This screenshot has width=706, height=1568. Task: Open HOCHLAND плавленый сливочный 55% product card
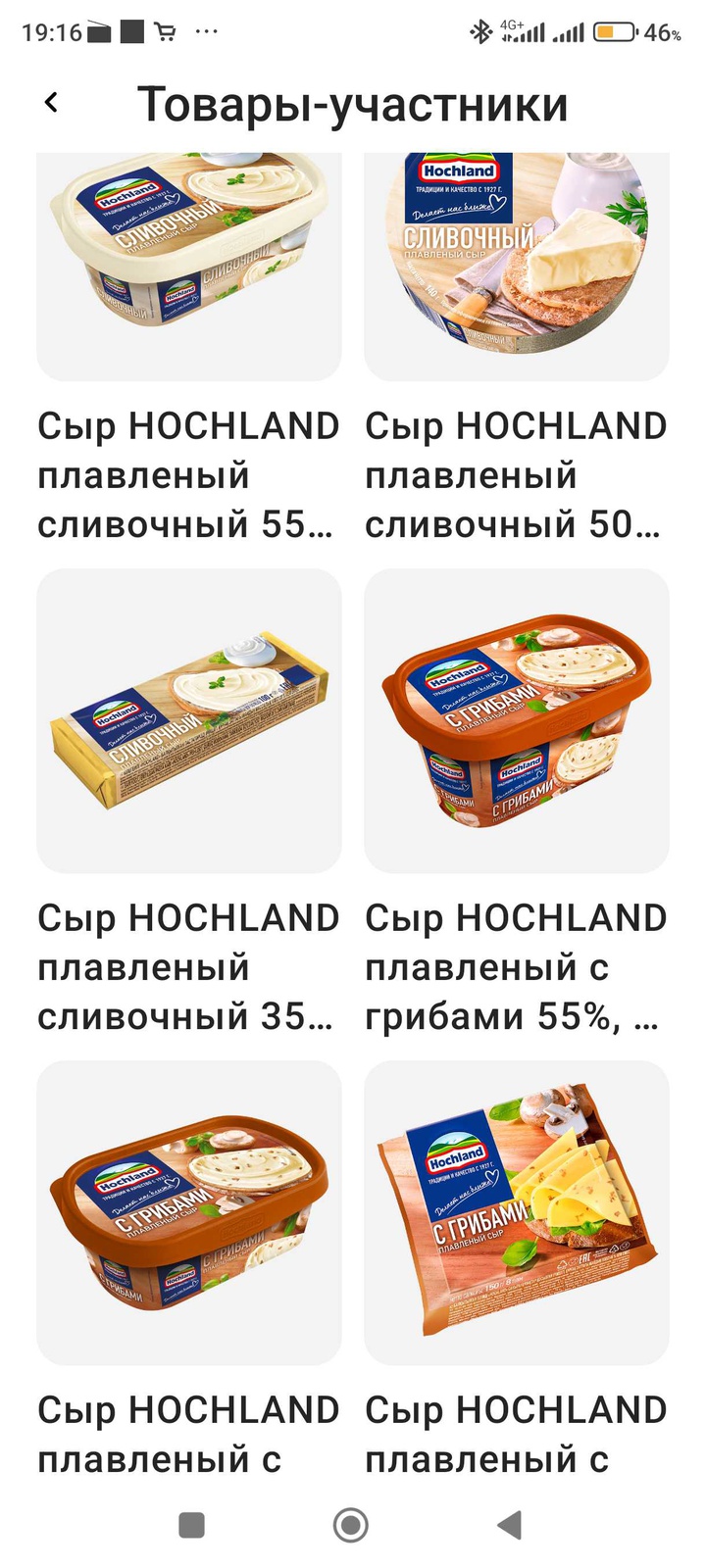coord(188,267)
